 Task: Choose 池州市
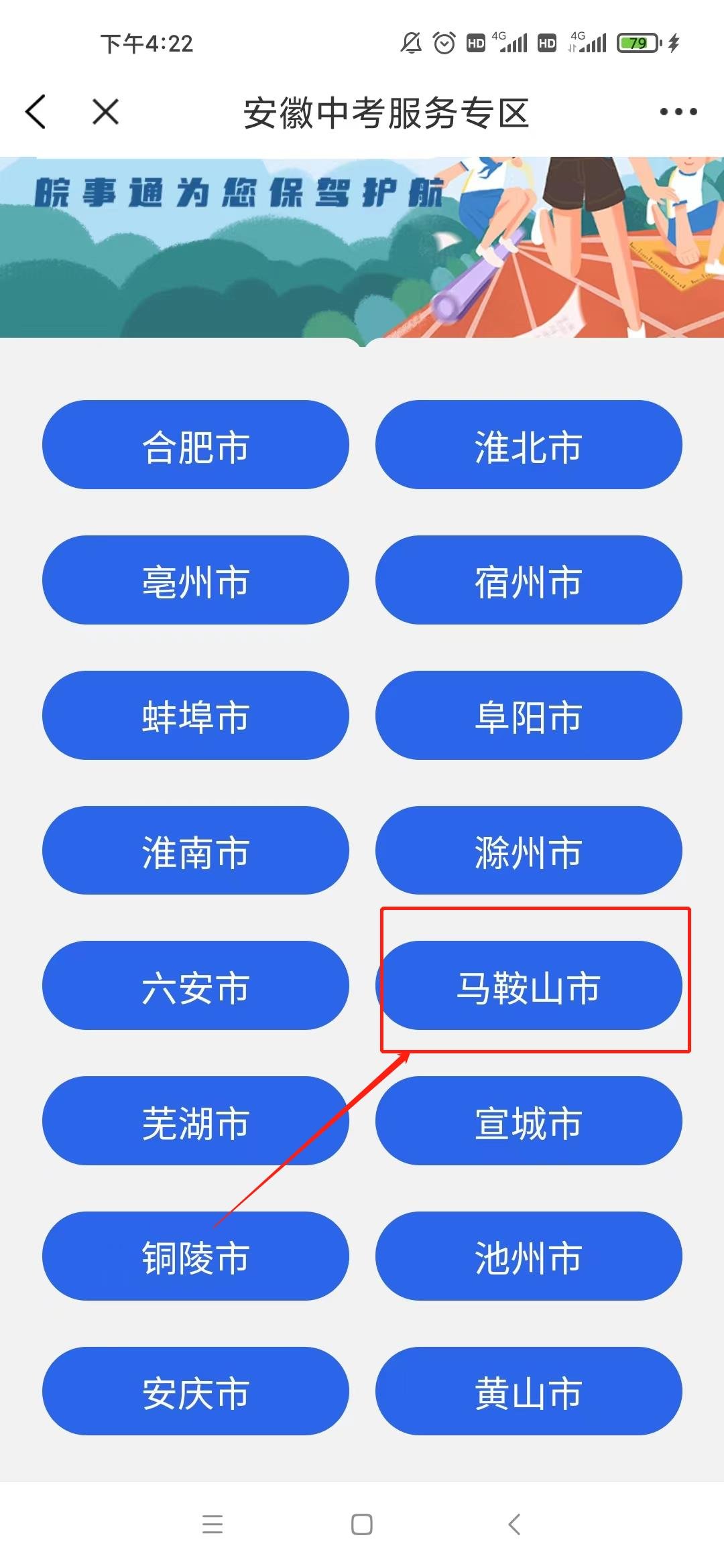click(x=528, y=1256)
